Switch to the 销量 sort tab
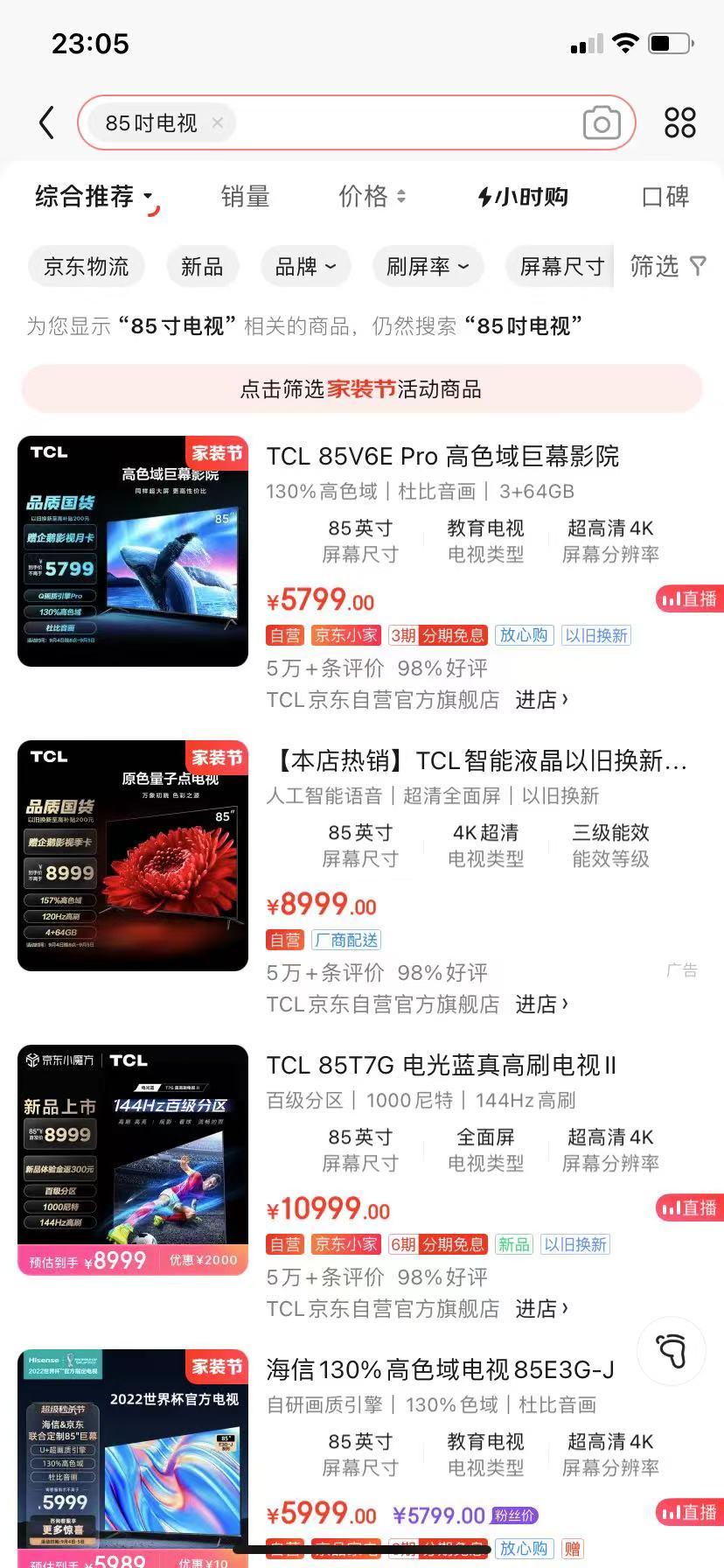Viewport: 724px width, 1568px height. click(x=245, y=198)
